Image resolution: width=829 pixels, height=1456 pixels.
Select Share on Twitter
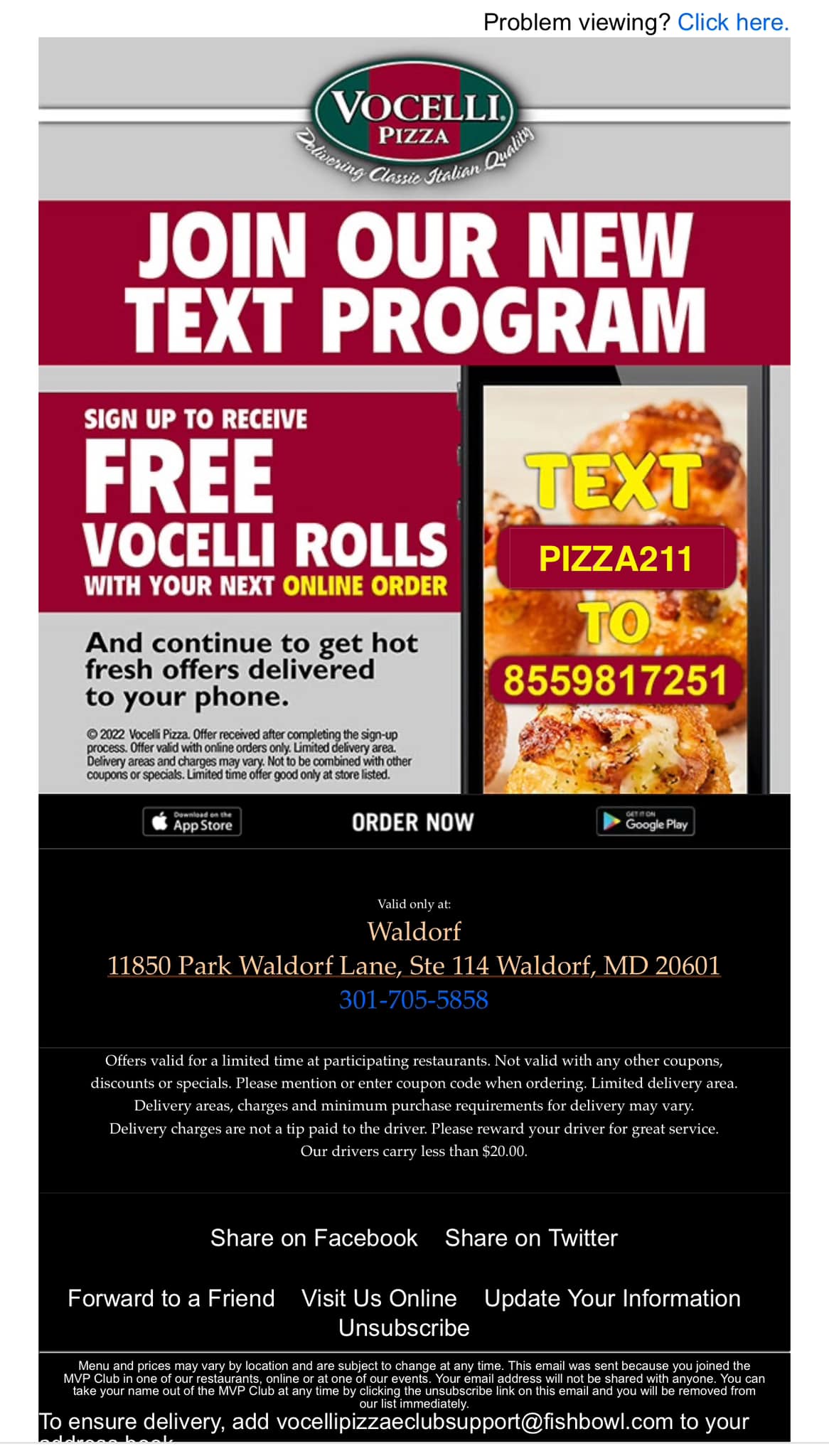pyautogui.click(x=531, y=1238)
